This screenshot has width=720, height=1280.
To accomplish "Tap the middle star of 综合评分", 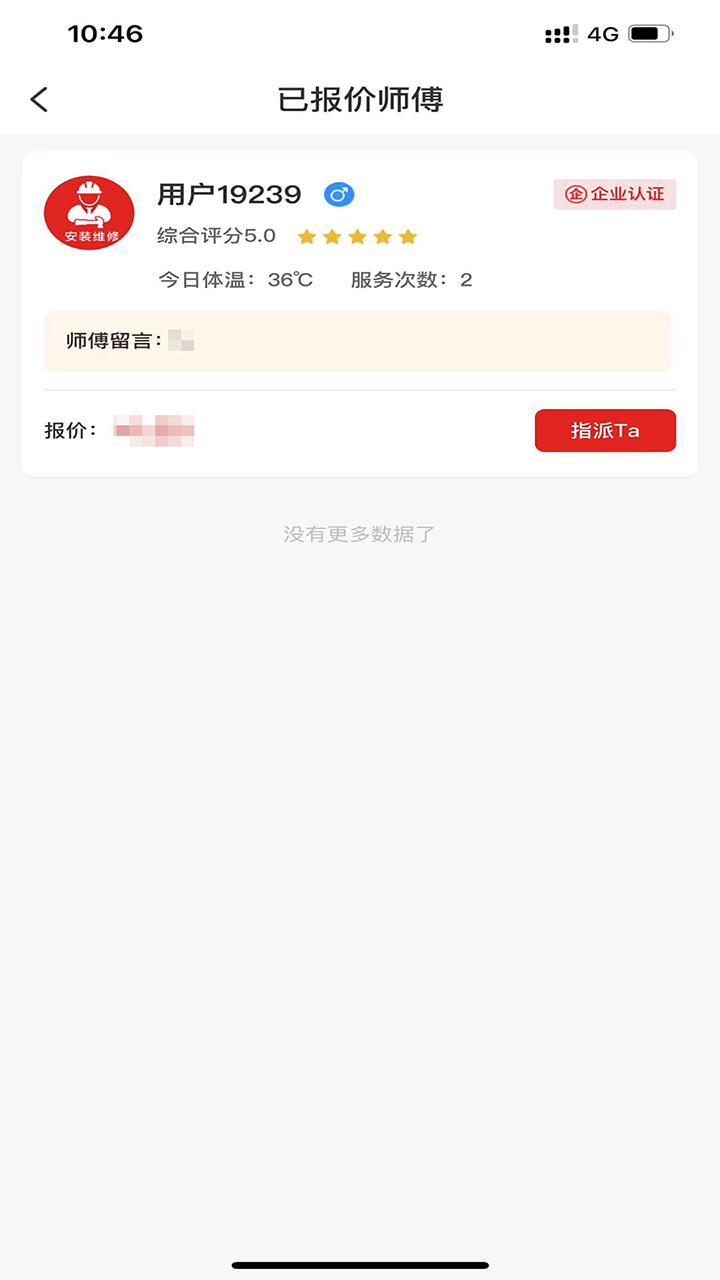I will (356, 236).
